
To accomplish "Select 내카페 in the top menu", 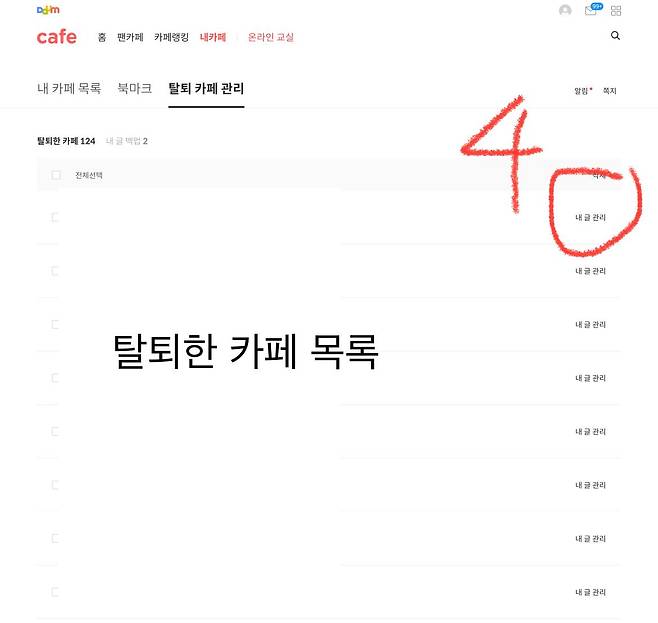I will [212, 37].
